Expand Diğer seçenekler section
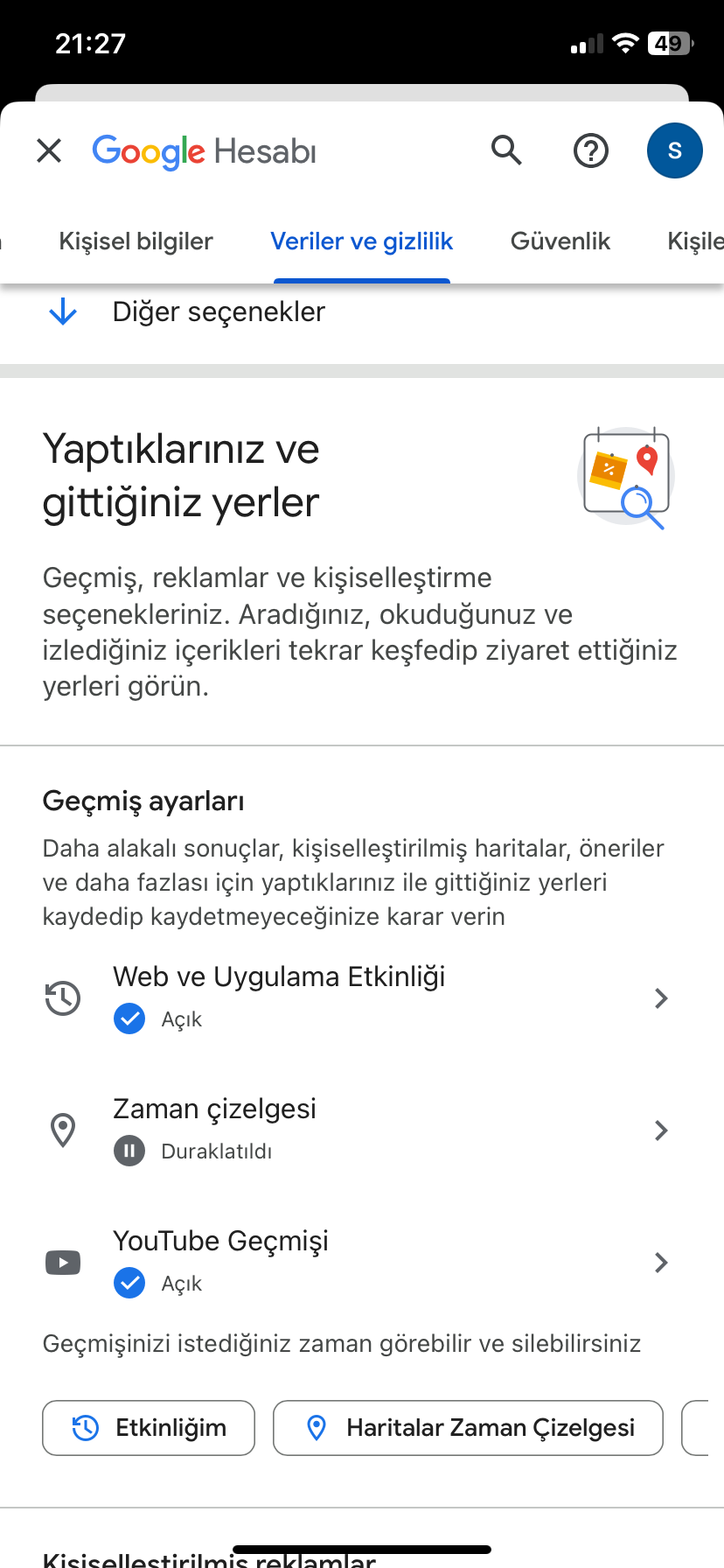724x1568 pixels. (x=62, y=311)
